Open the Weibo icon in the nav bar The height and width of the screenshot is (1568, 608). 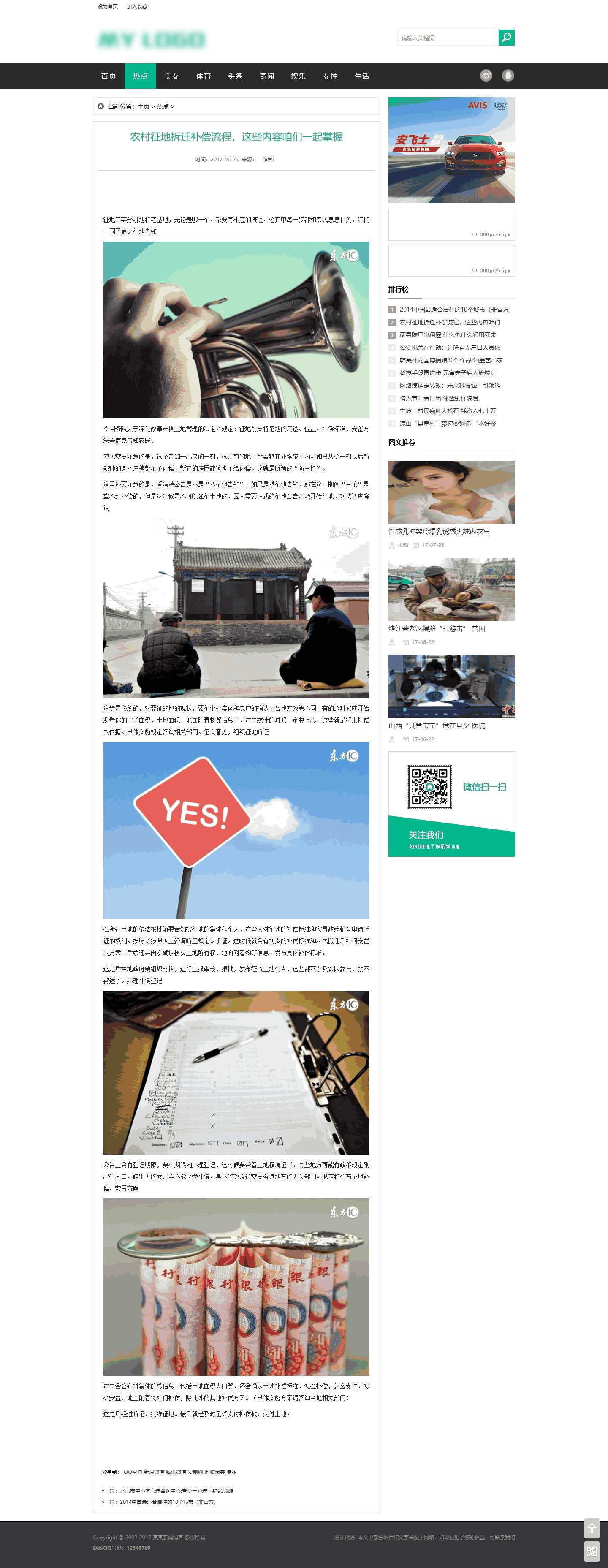pos(486,76)
